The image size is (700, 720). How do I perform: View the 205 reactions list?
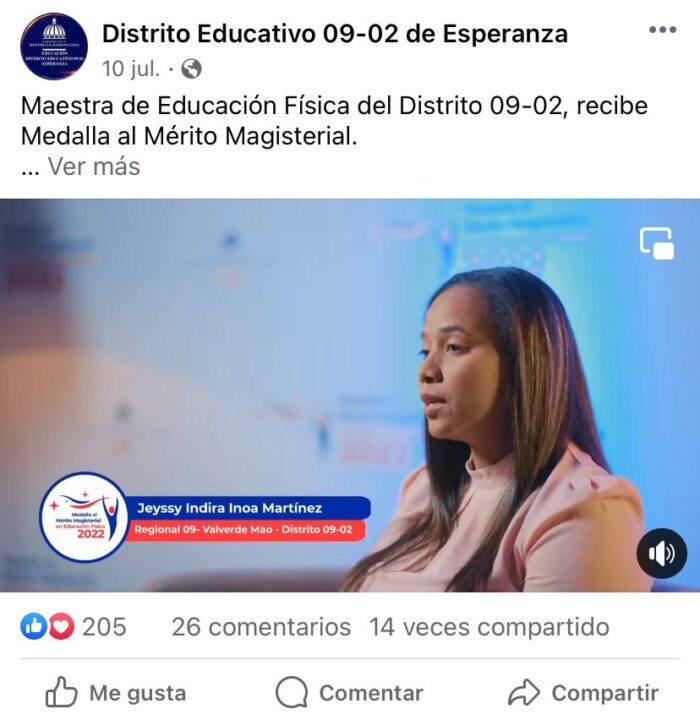tap(75, 627)
